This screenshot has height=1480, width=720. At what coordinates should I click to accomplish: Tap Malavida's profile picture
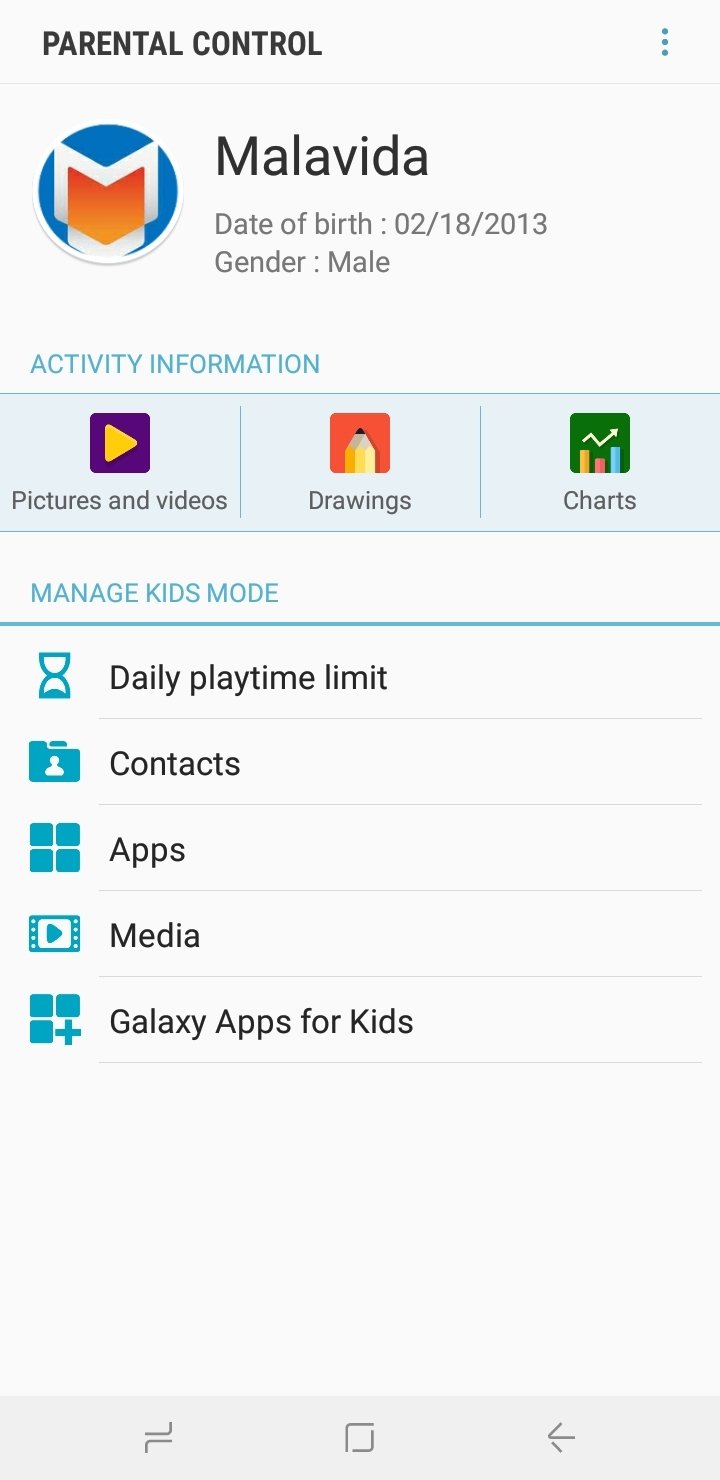[x=108, y=194]
